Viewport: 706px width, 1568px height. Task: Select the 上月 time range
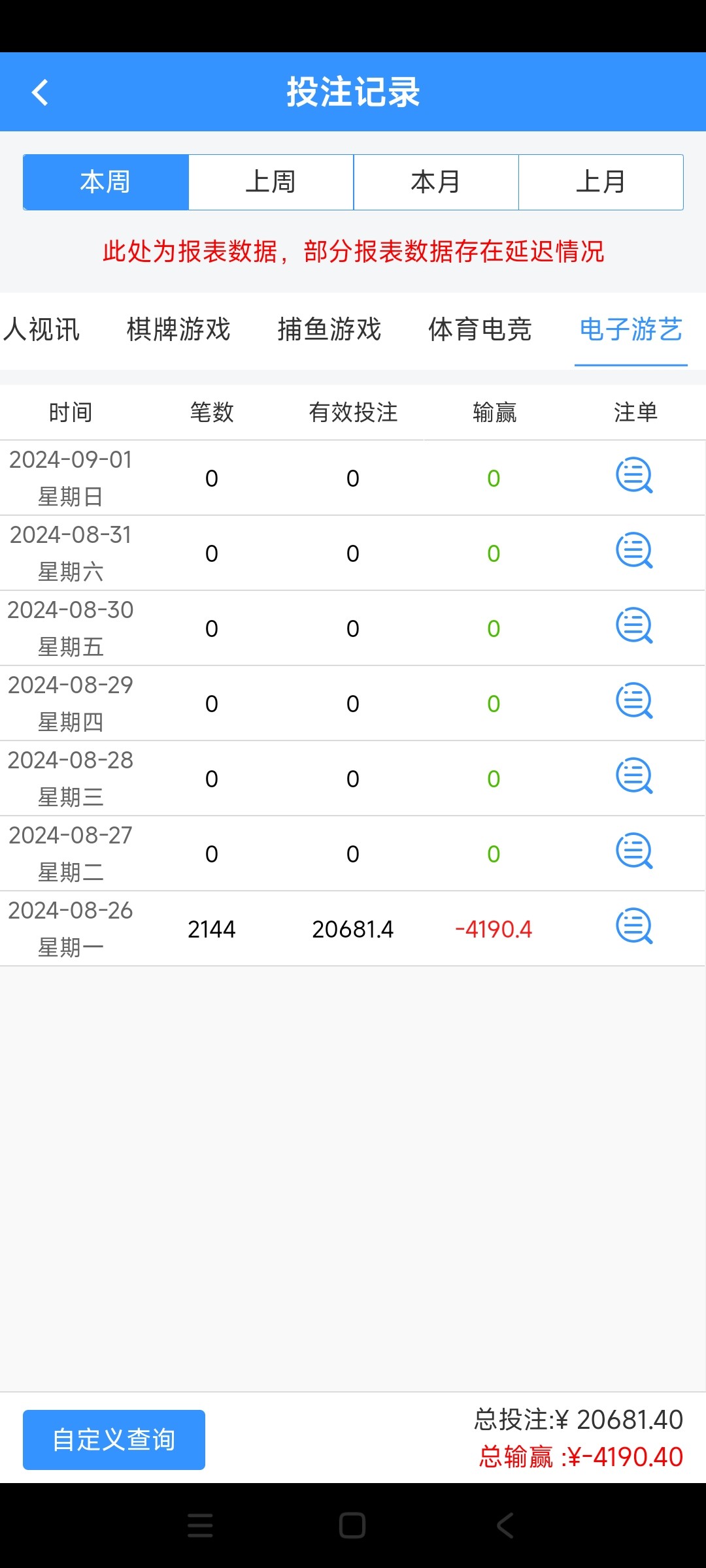coord(601,182)
